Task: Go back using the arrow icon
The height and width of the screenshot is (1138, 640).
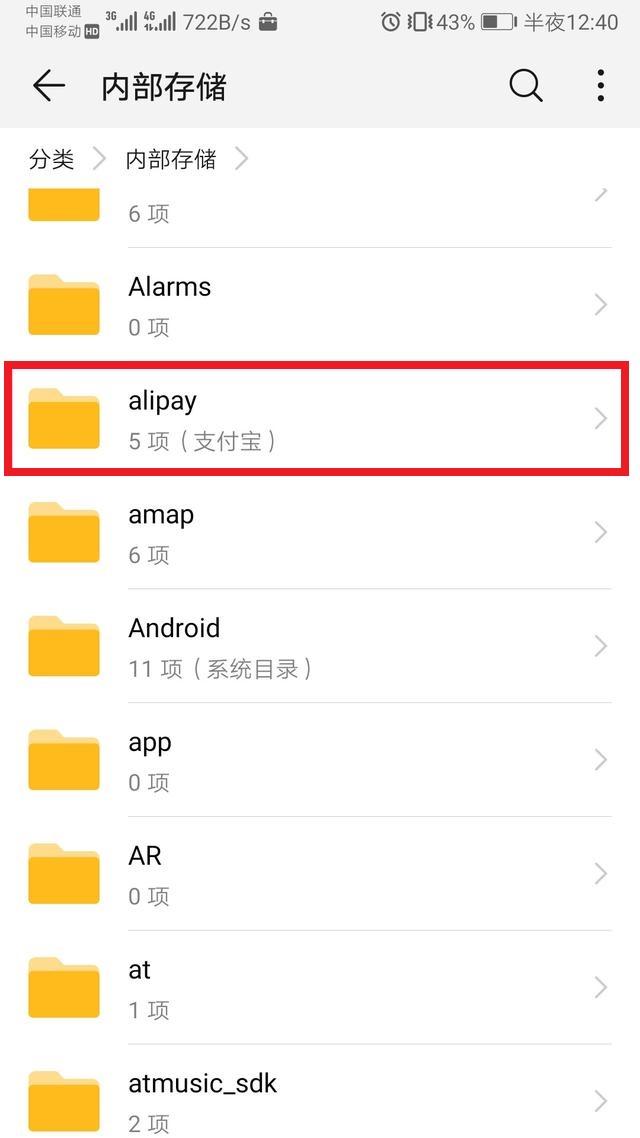Action: 48,86
